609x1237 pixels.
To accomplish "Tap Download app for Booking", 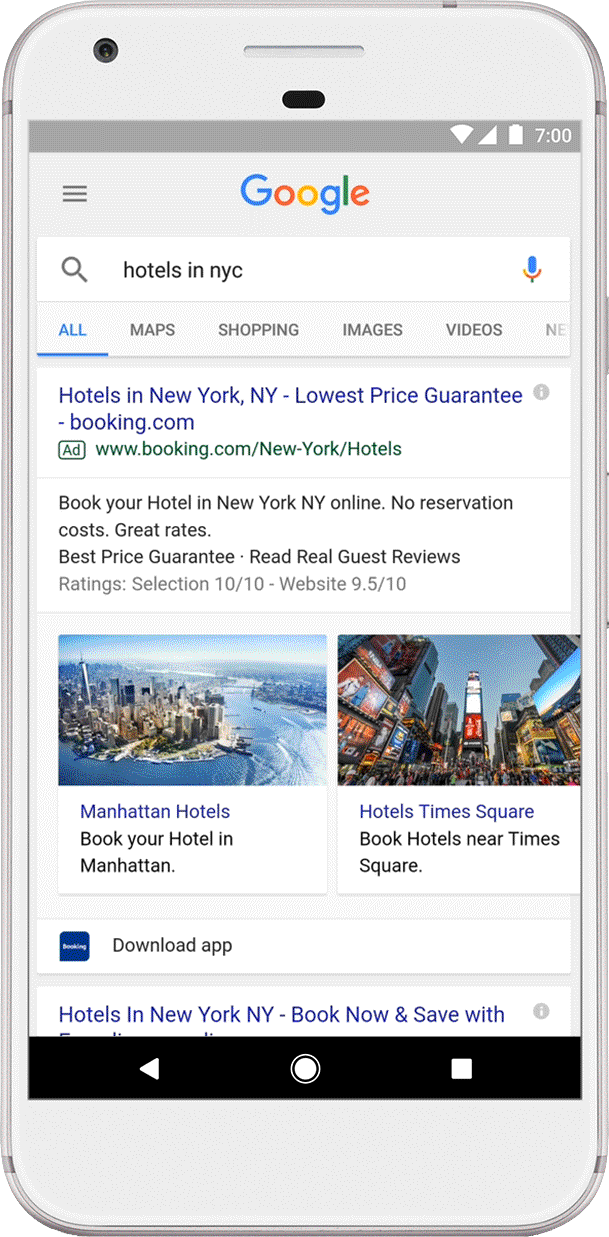I will [304, 946].
